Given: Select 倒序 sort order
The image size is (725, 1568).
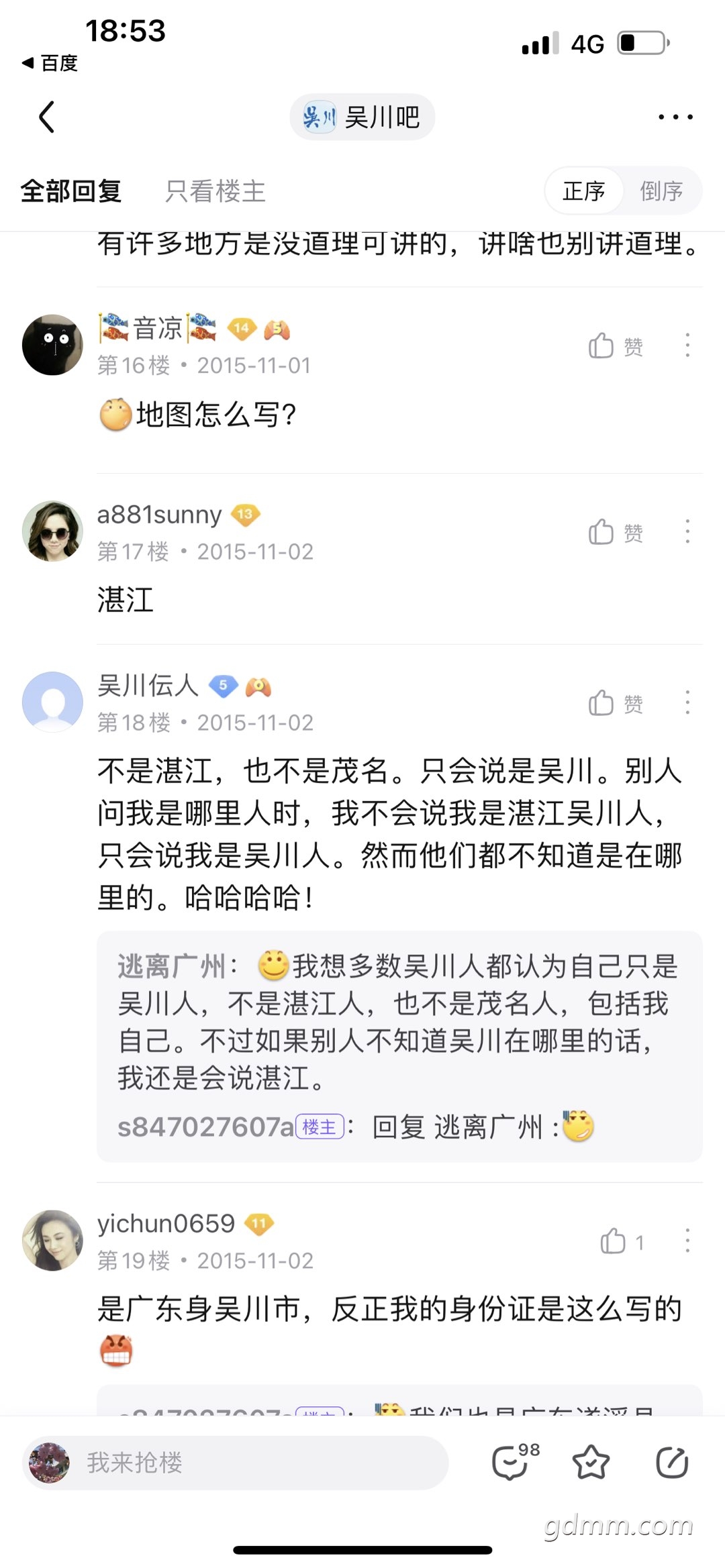Looking at the screenshot, I should click(661, 191).
